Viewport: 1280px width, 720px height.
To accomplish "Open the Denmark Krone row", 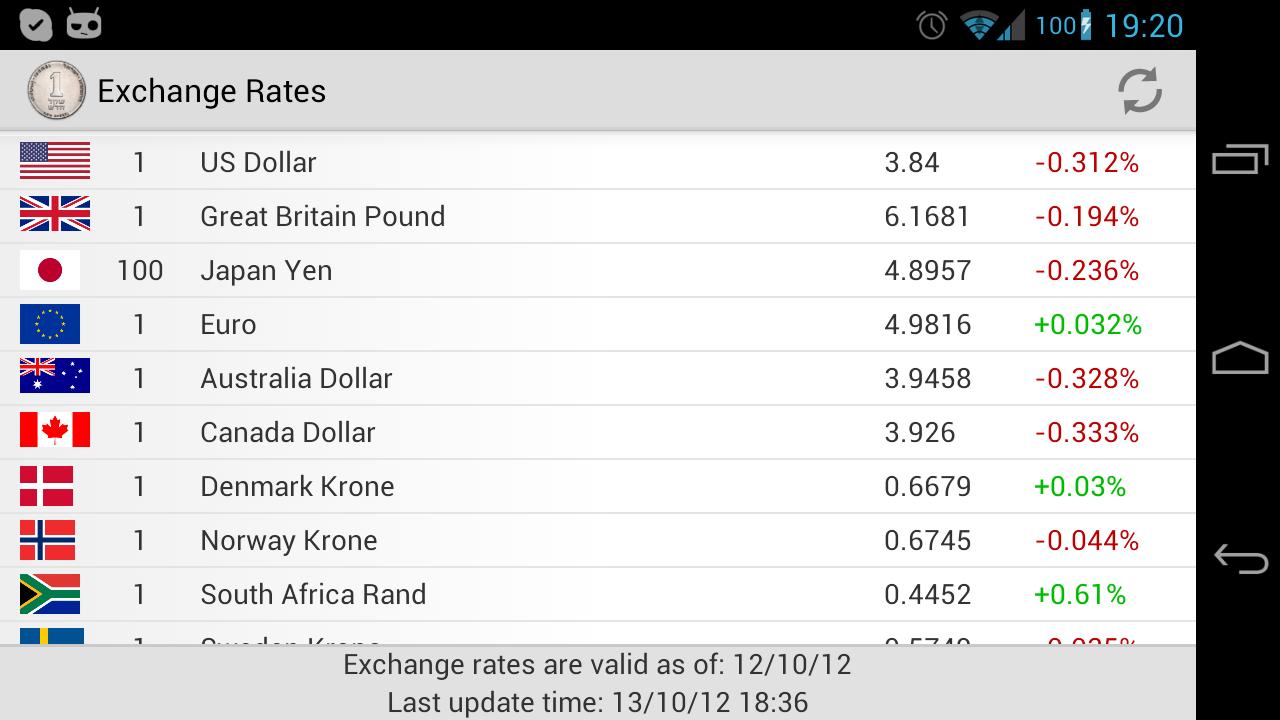I will tap(597, 486).
